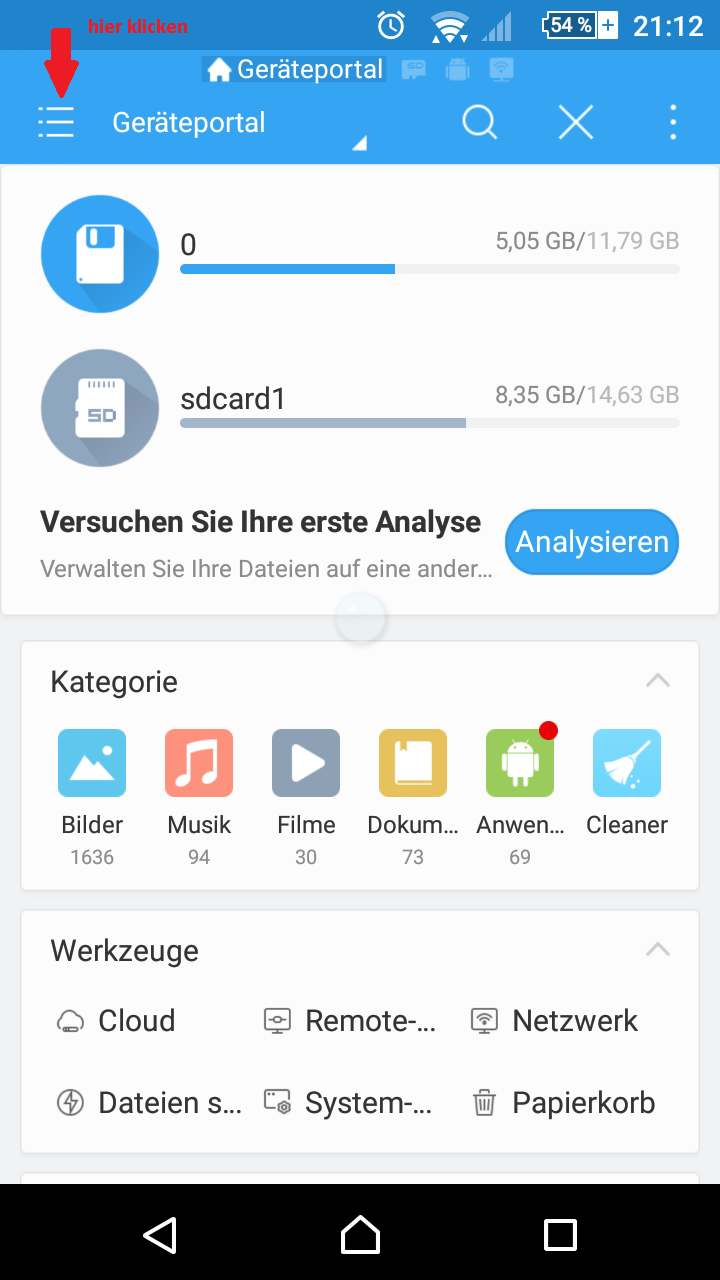The image size is (720, 1280).
Task: Open the search icon in toolbar
Action: pyautogui.click(x=480, y=123)
